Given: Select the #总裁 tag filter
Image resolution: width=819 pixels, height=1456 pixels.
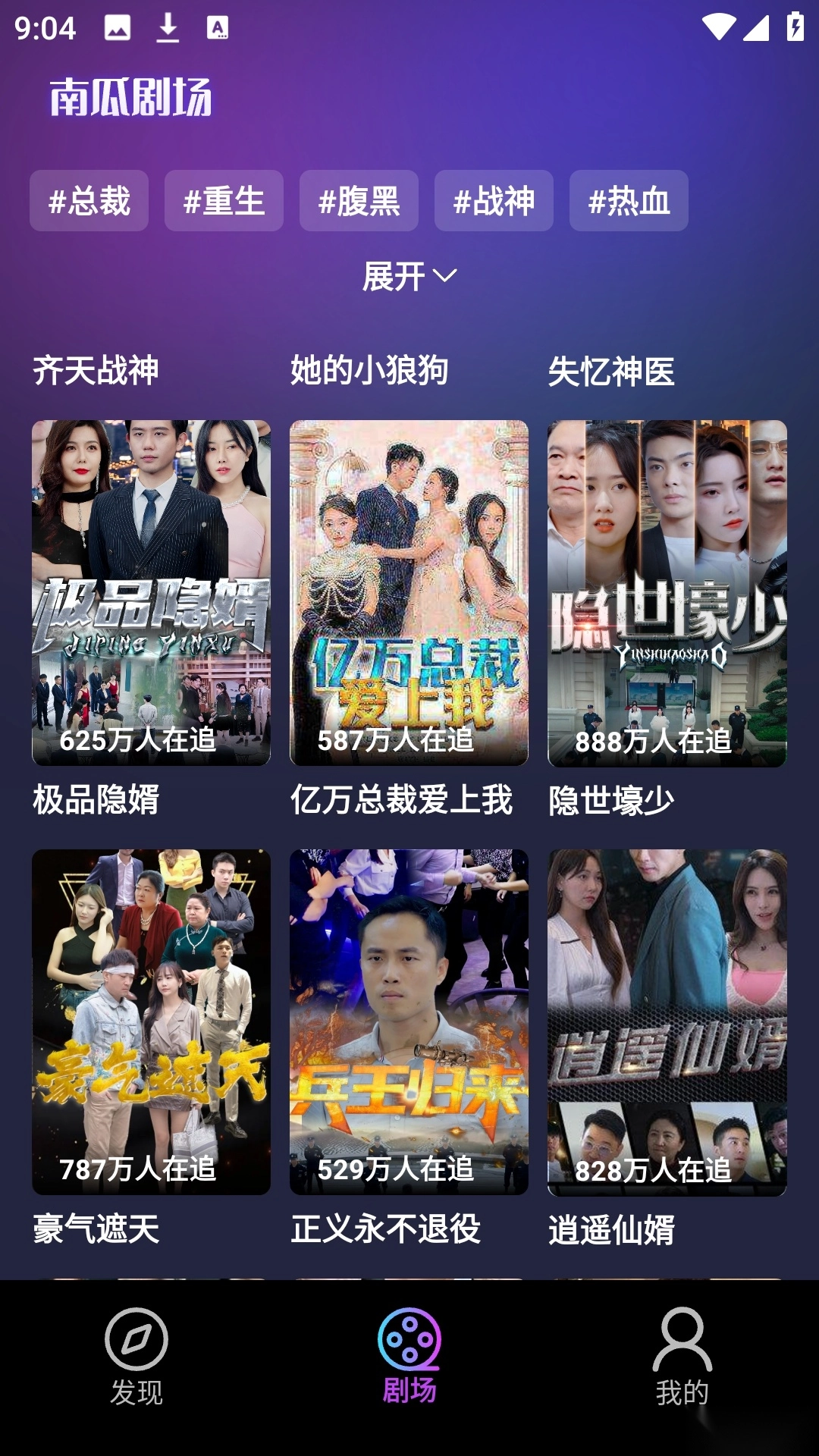Looking at the screenshot, I should click(x=88, y=200).
